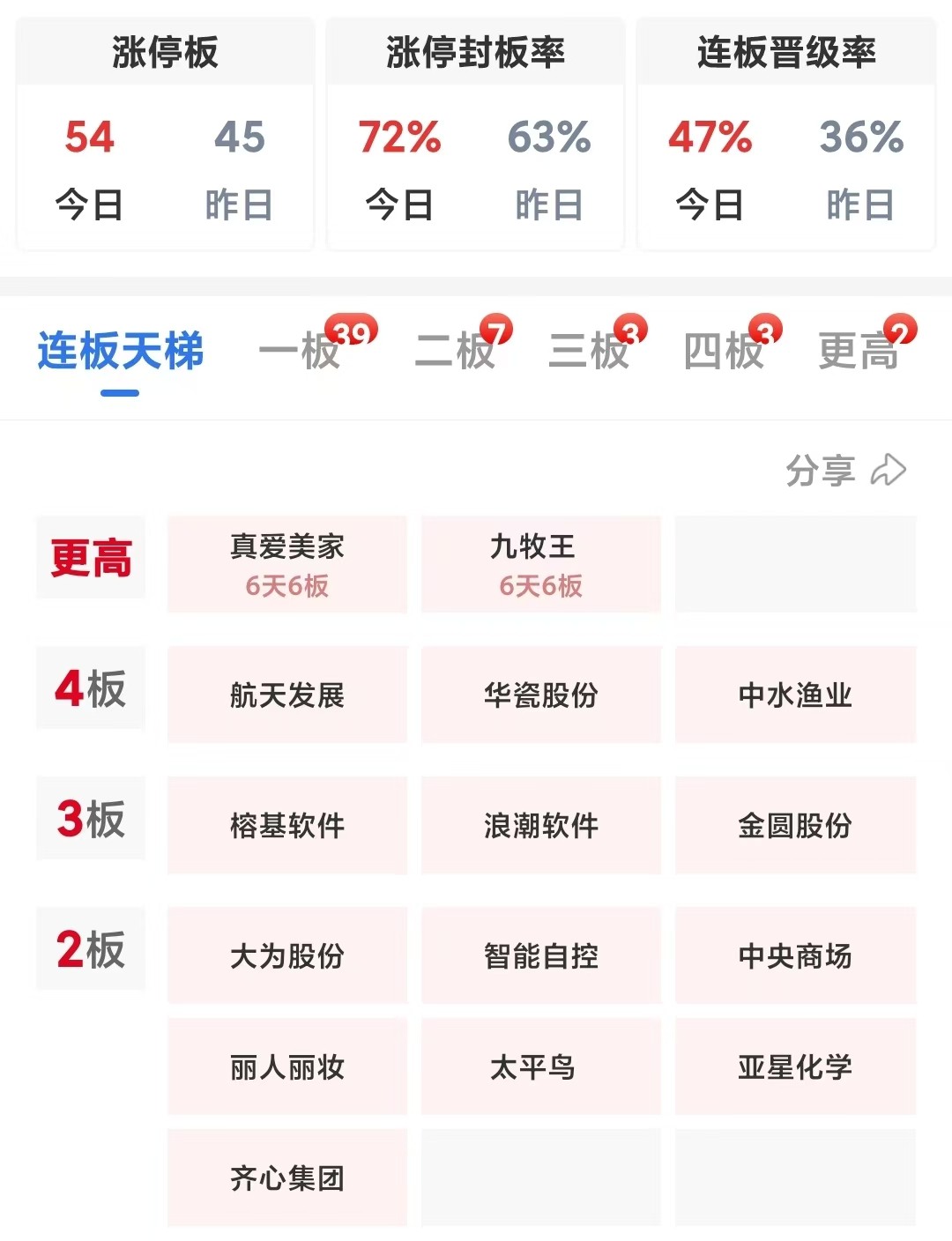952x1241 pixels.
Task: Tap the 智能自控 stock card
Action: [540, 956]
